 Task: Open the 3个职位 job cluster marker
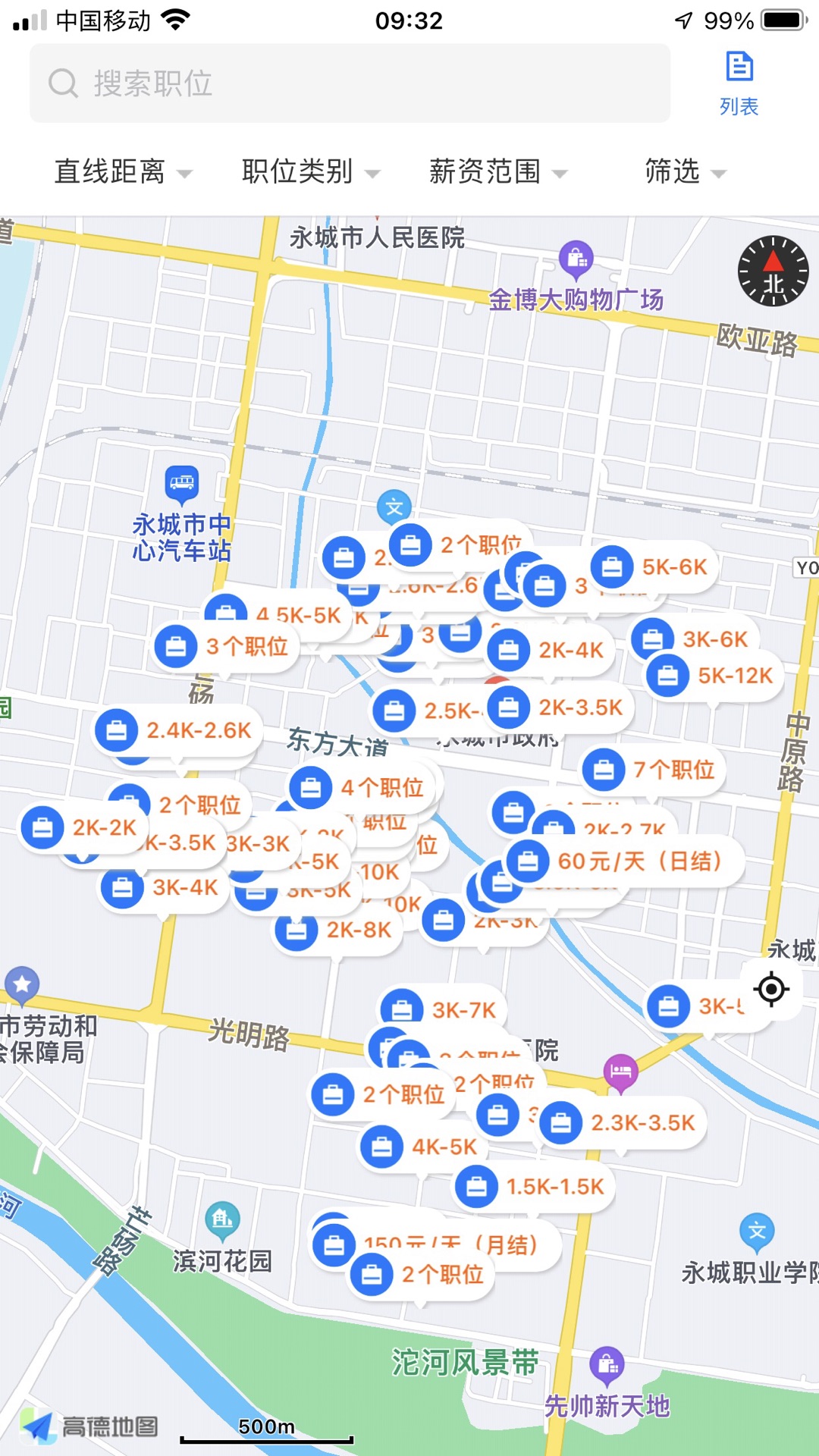pos(224,647)
